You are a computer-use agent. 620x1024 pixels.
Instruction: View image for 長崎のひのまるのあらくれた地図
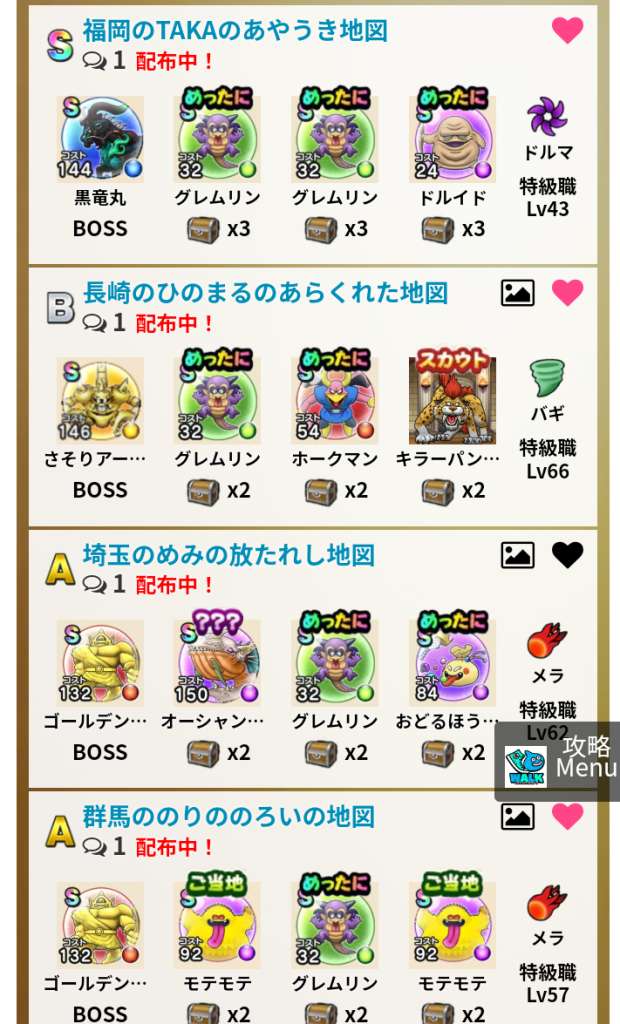[517, 293]
